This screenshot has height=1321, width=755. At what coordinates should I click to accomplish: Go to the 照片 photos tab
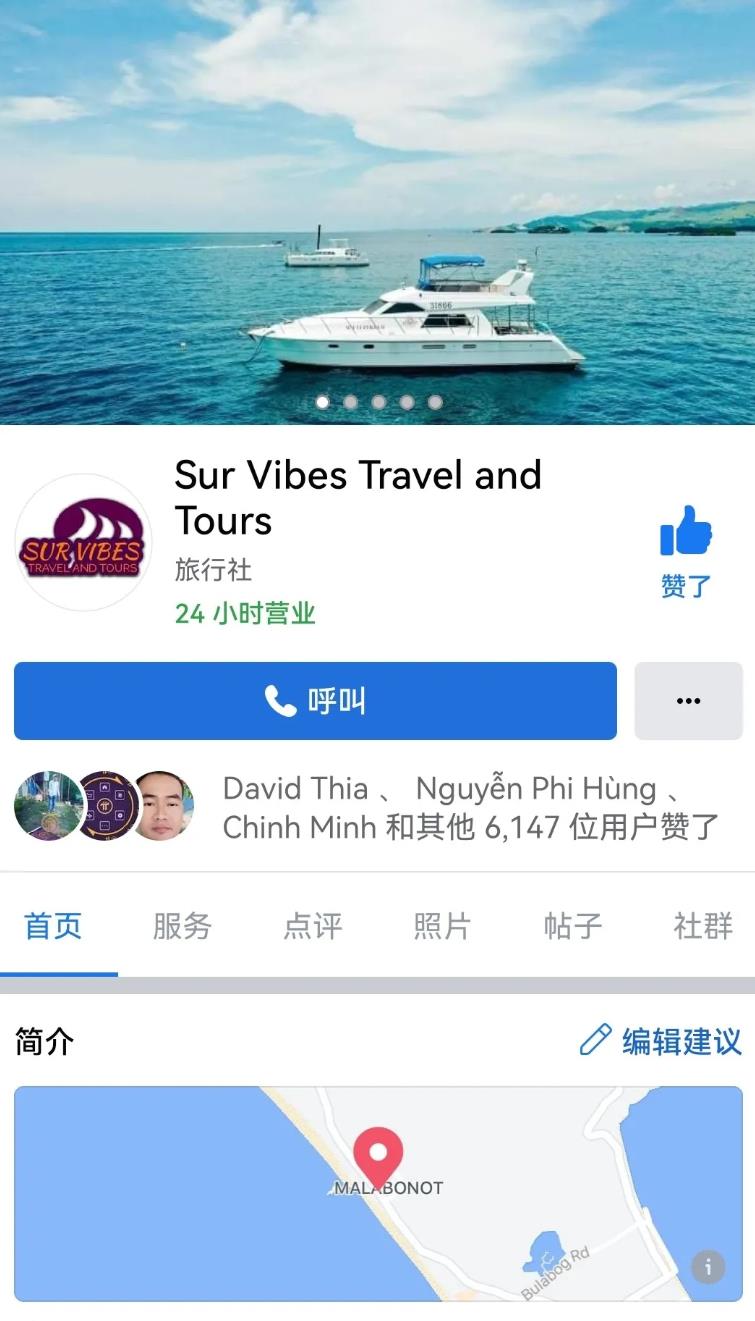click(x=442, y=926)
